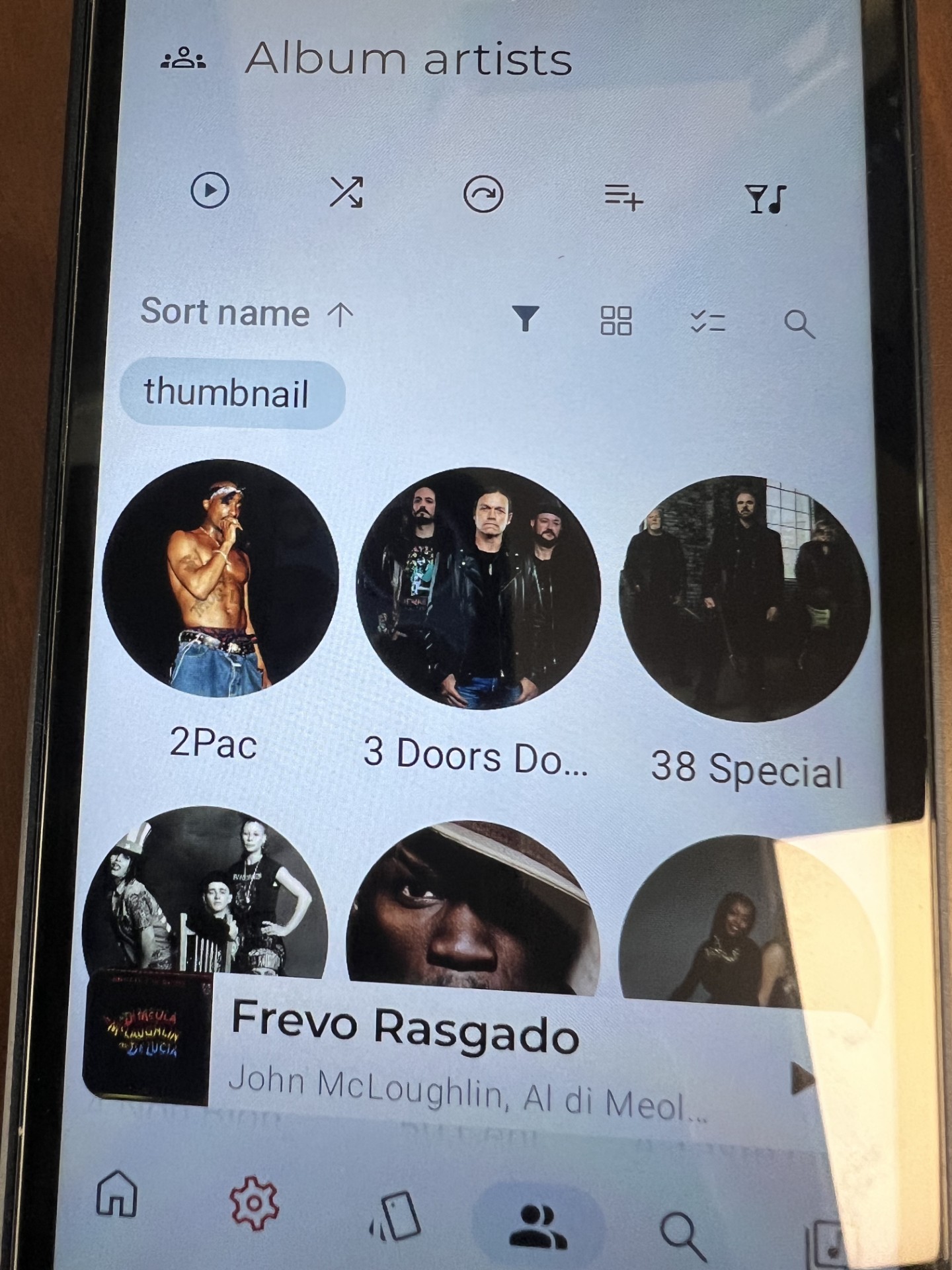Enable multi-select checklist mode
The height and width of the screenshot is (1270, 952).
point(707,322)
